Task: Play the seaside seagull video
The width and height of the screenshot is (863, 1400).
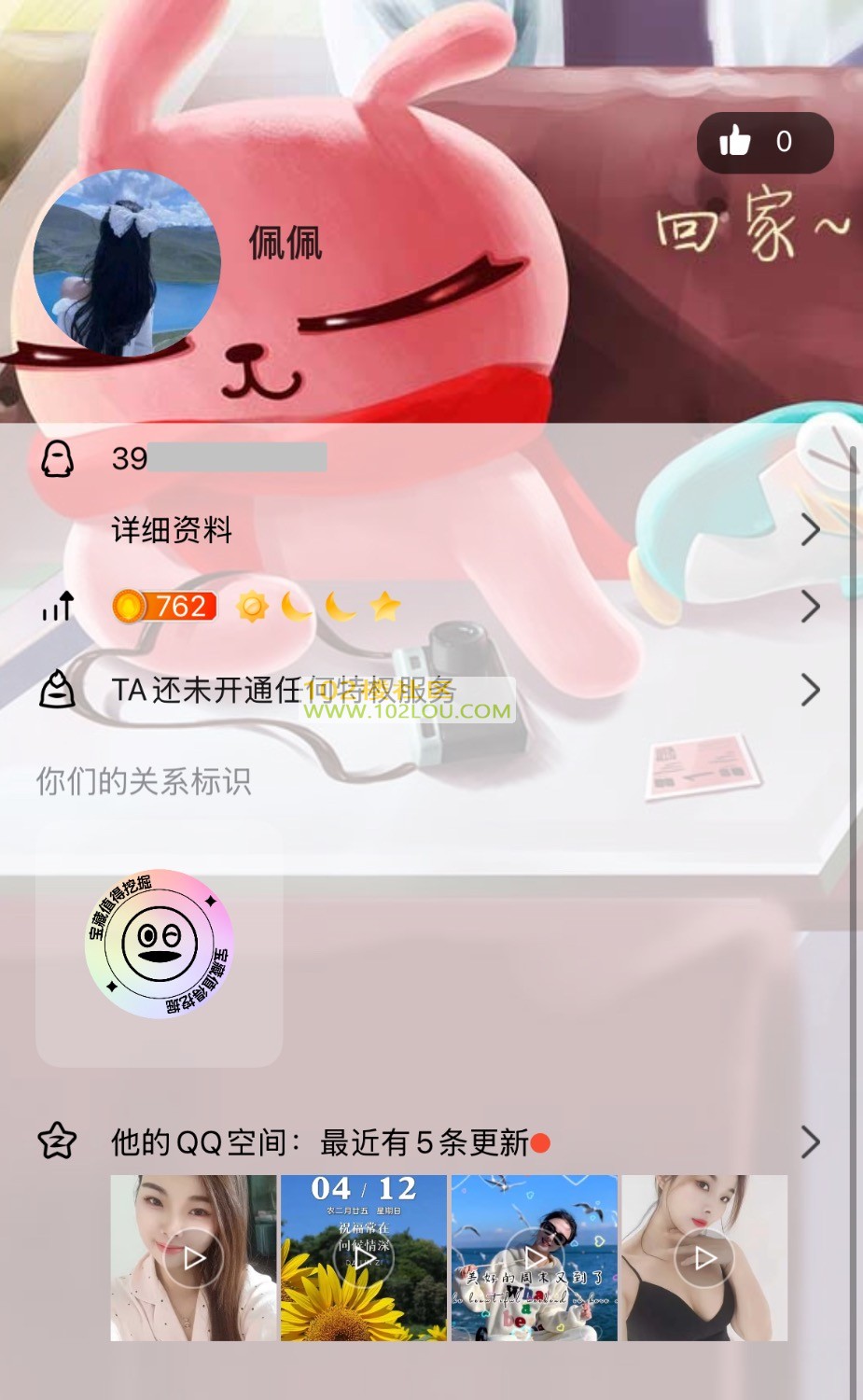Action: tap(534, 1257)
